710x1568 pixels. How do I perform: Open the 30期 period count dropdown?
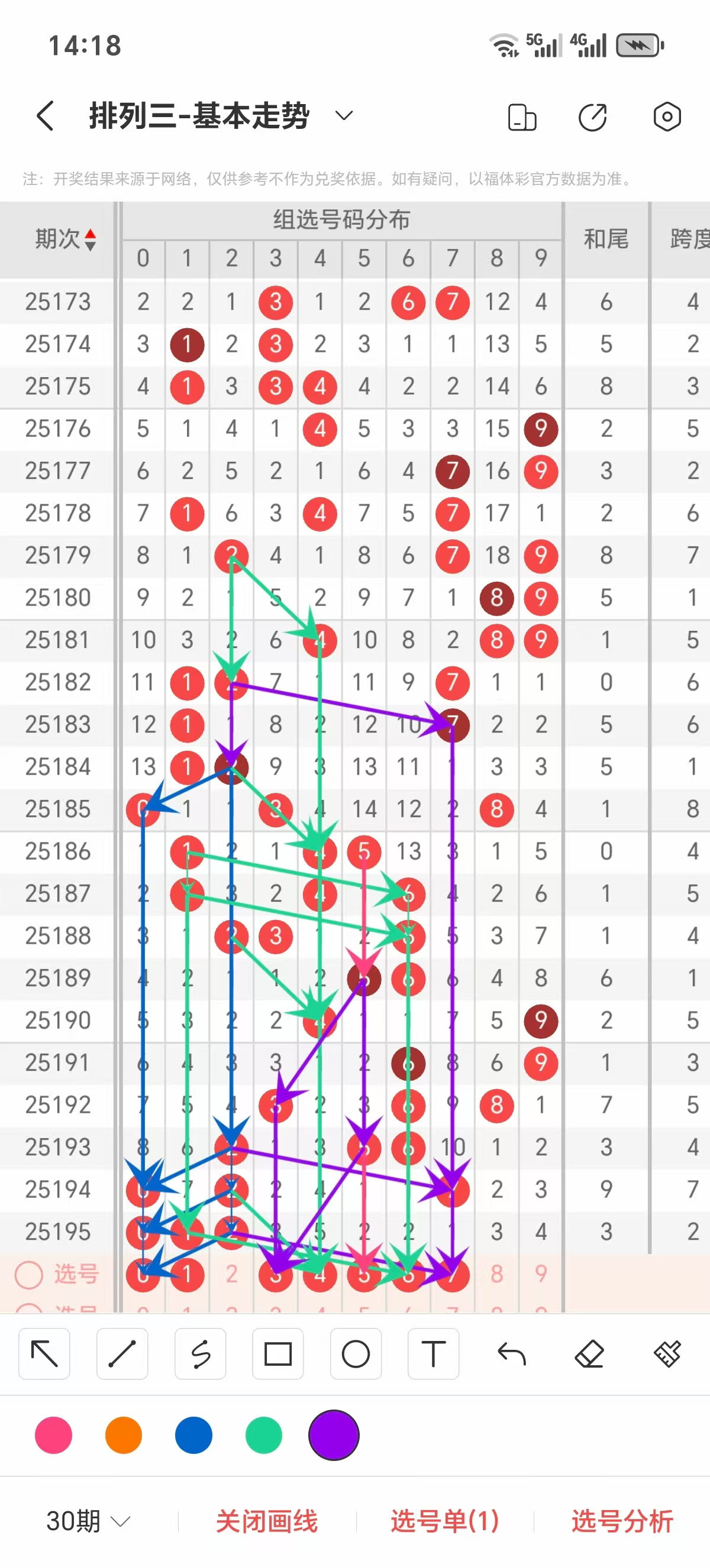point(88,1521)
